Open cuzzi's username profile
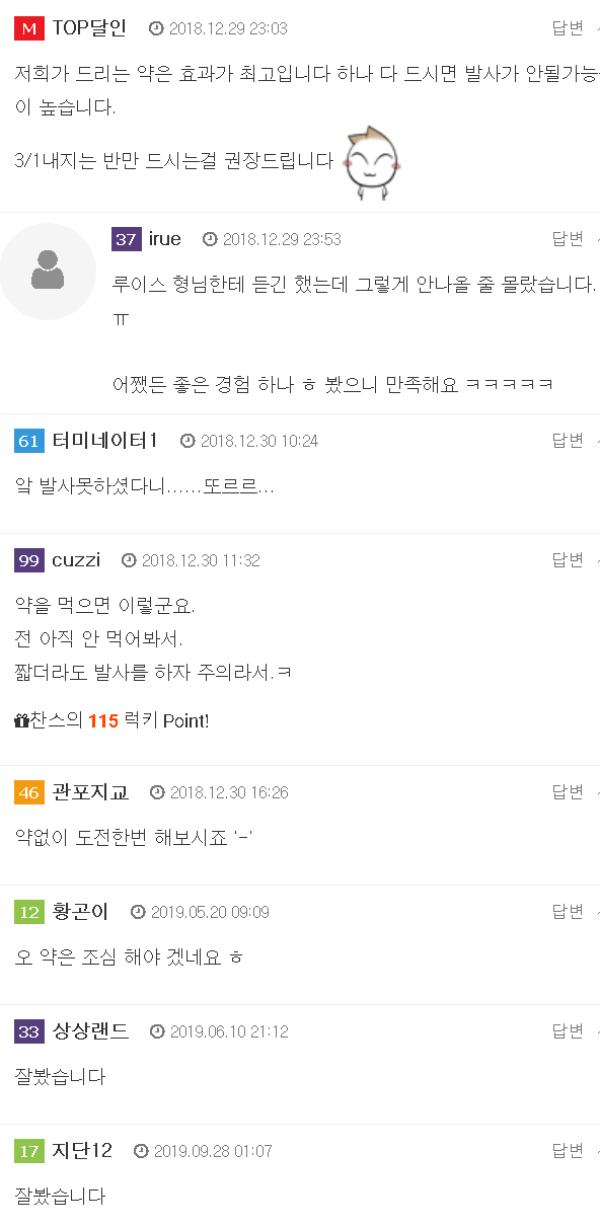Viewport: 600px width, 1227px height. point(76,560)
